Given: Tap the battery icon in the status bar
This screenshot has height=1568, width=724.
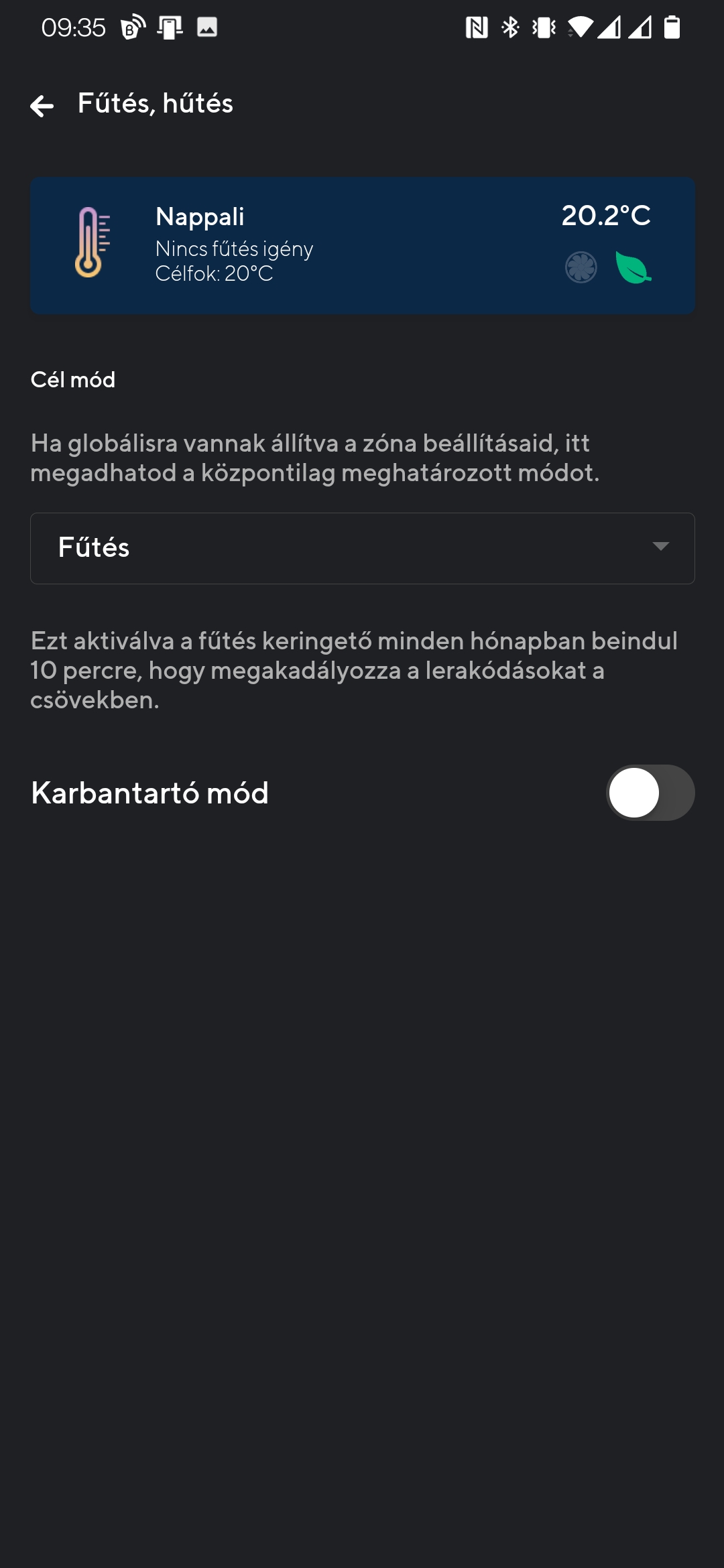Looking at the screenshot, I should pos(672,27).
